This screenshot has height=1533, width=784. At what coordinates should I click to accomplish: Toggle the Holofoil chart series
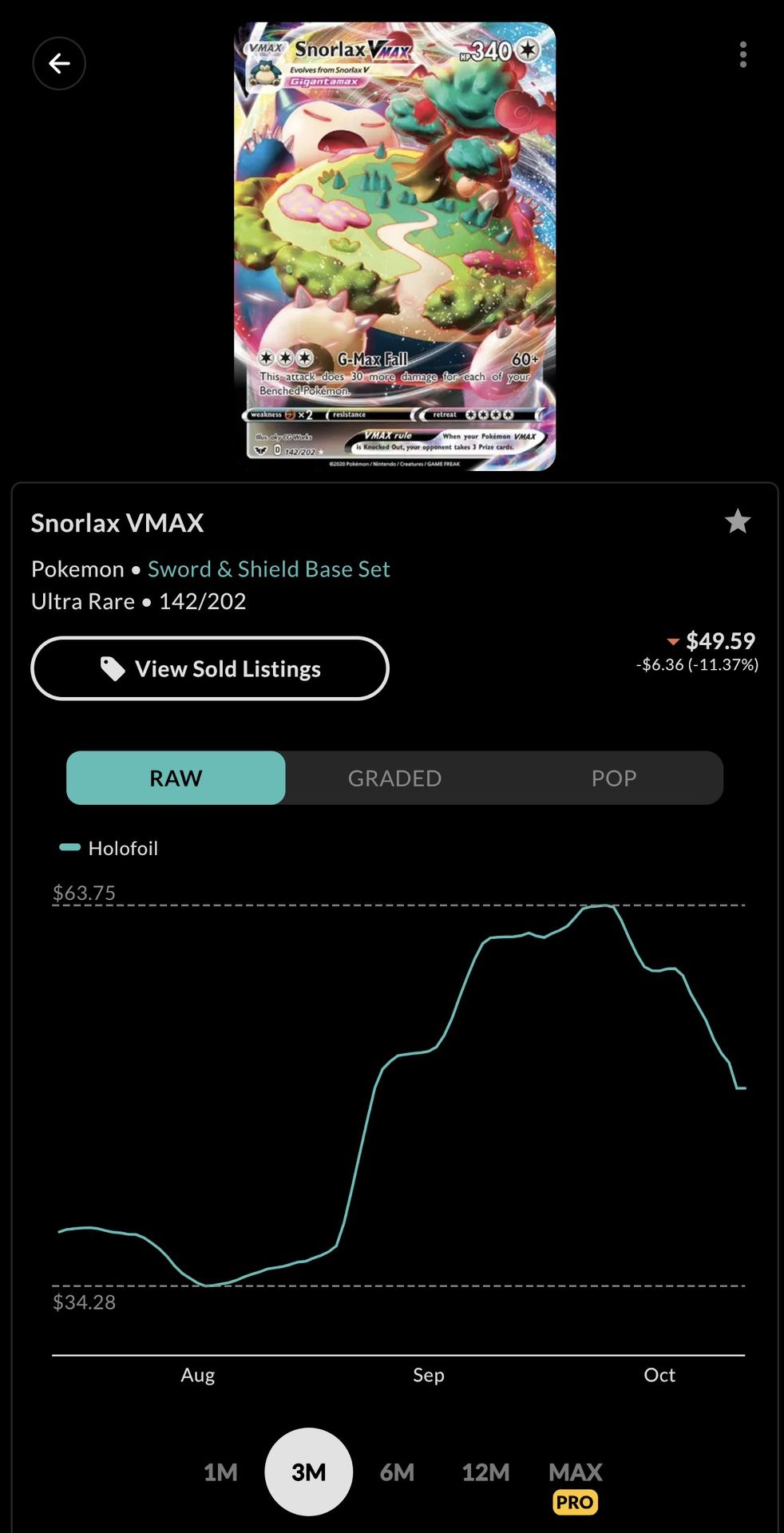[x=109, y=848]
